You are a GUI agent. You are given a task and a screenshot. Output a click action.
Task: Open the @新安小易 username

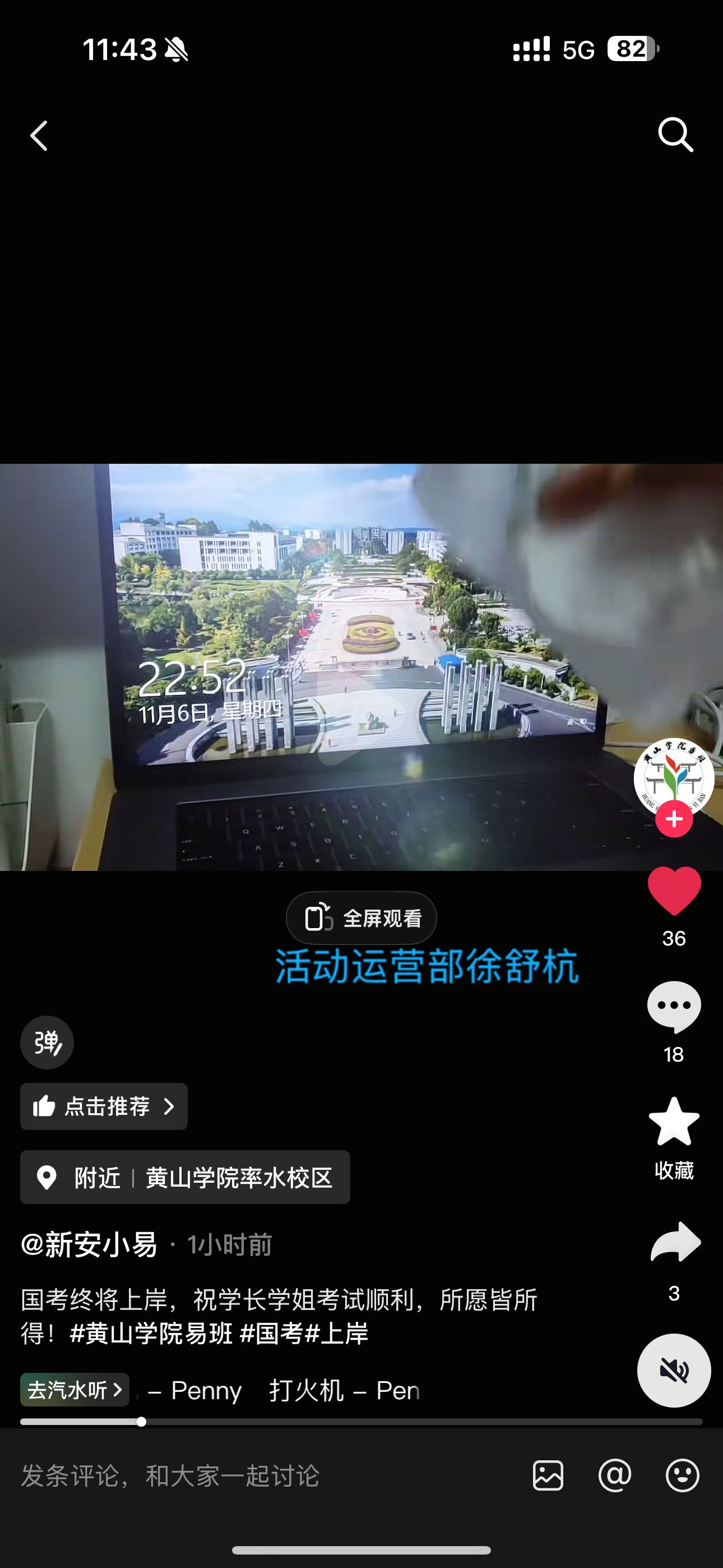(89, 1245)
